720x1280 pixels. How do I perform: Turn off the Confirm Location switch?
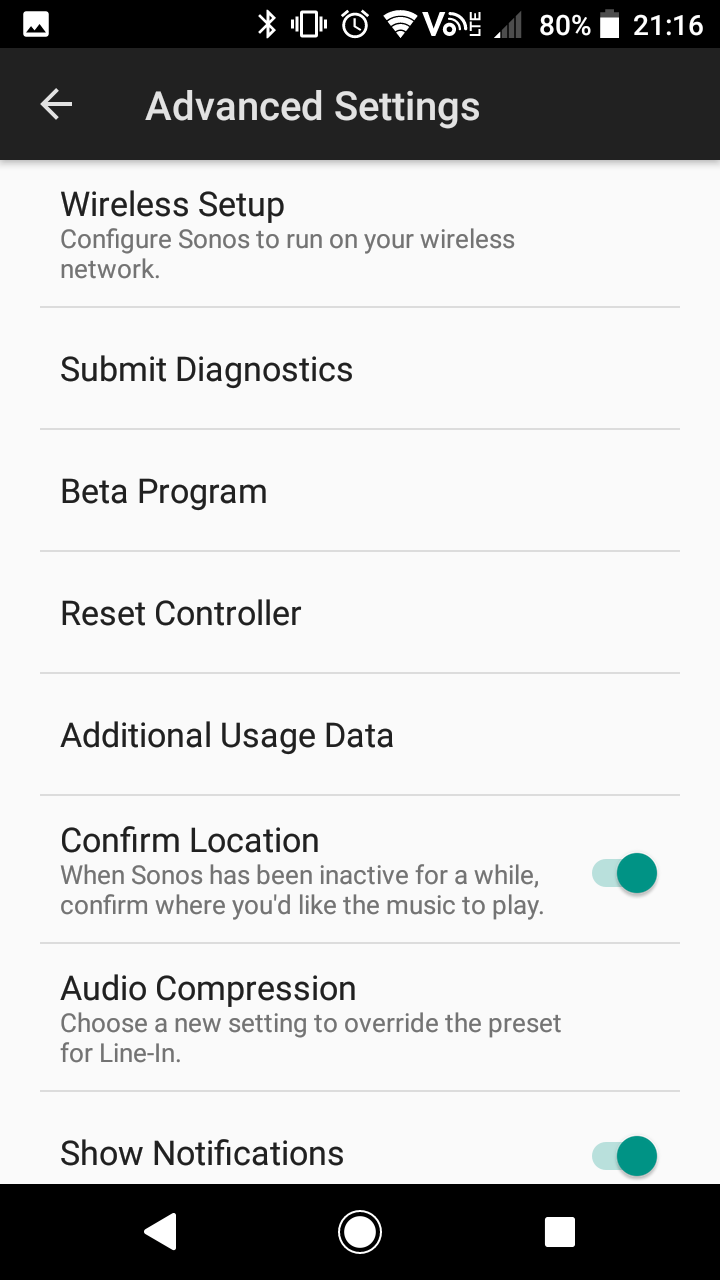(x=626, y=873)
